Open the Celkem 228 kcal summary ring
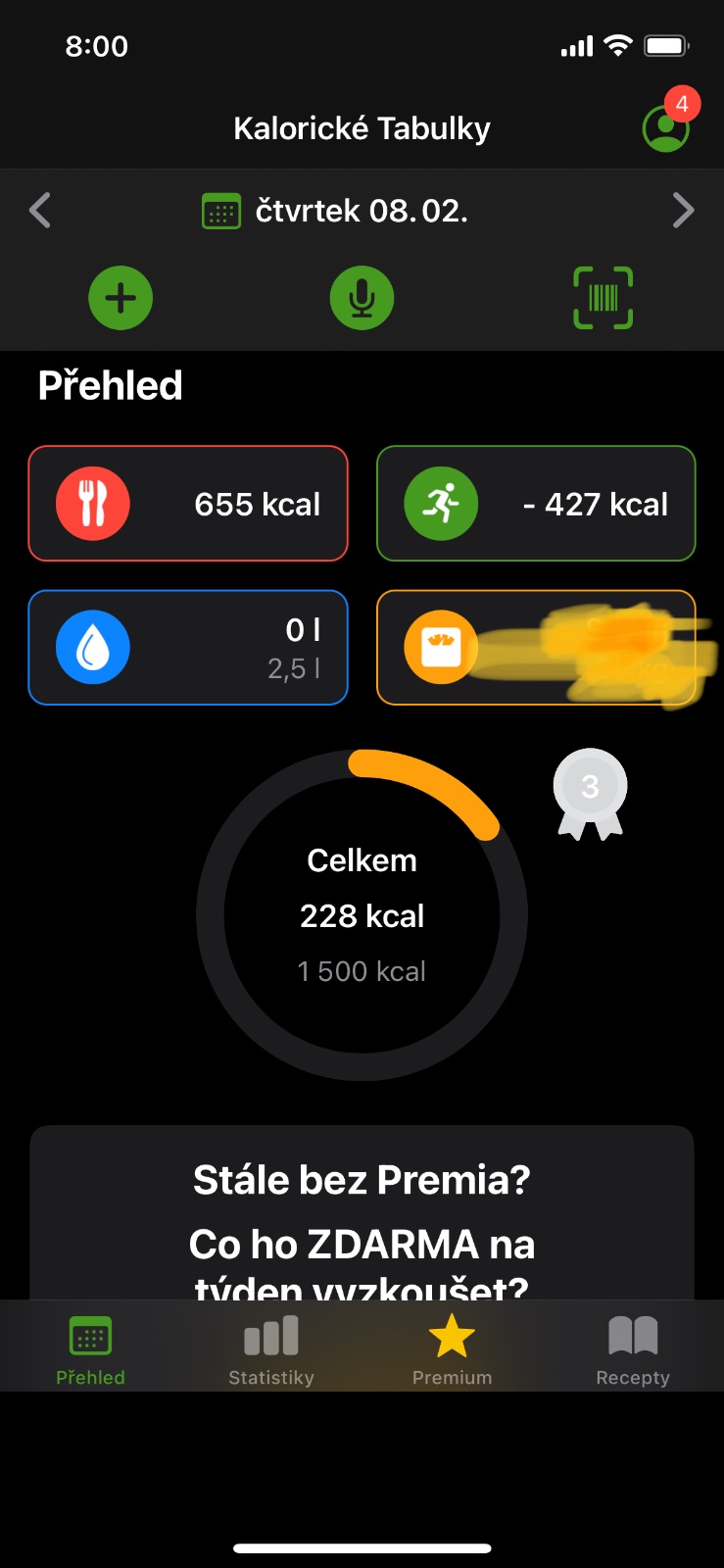This screenshot has height=1568, width=724. point(362,915)
